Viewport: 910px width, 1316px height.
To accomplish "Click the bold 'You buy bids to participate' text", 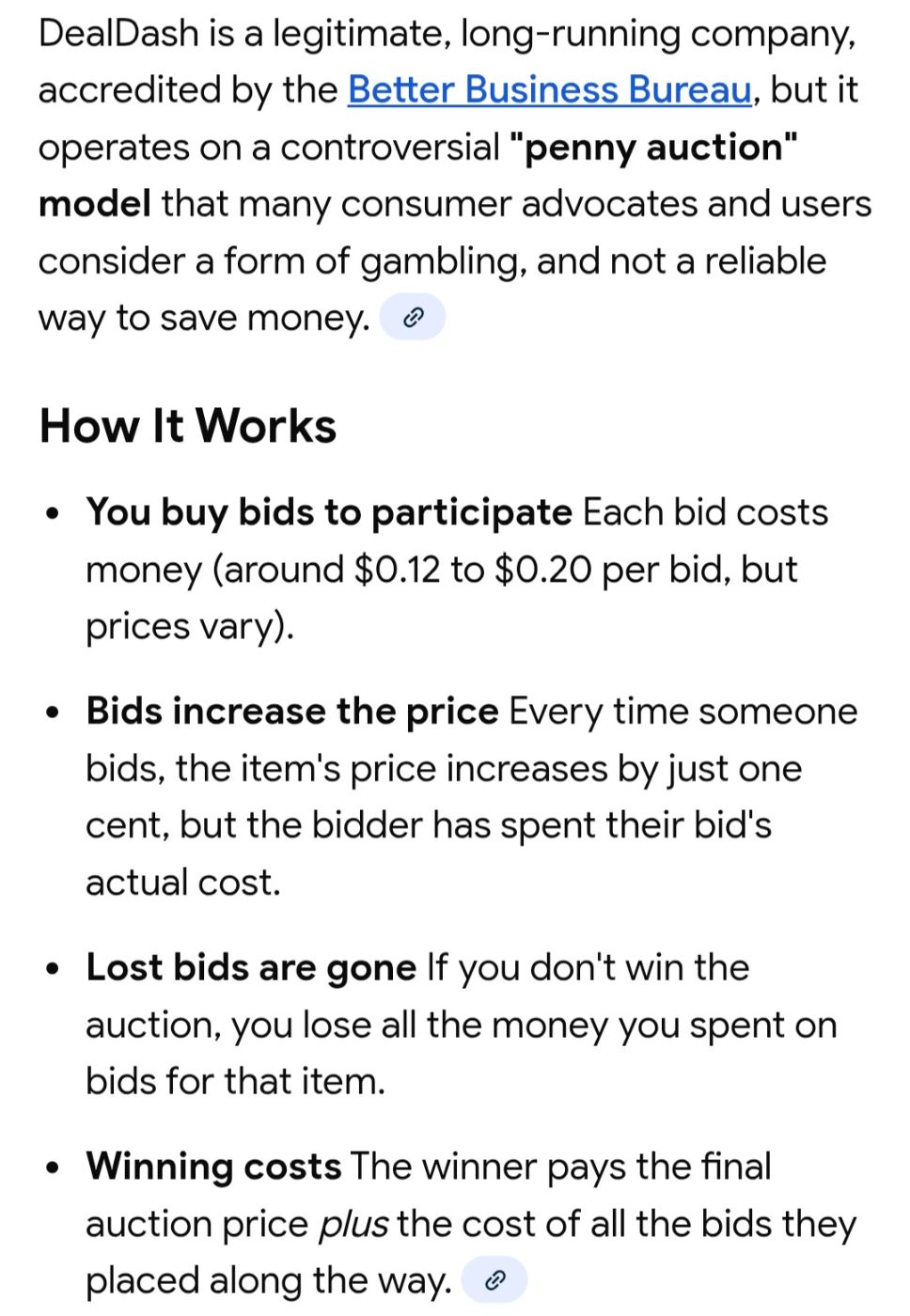I will pyautogui.click(x=327, y=512).
